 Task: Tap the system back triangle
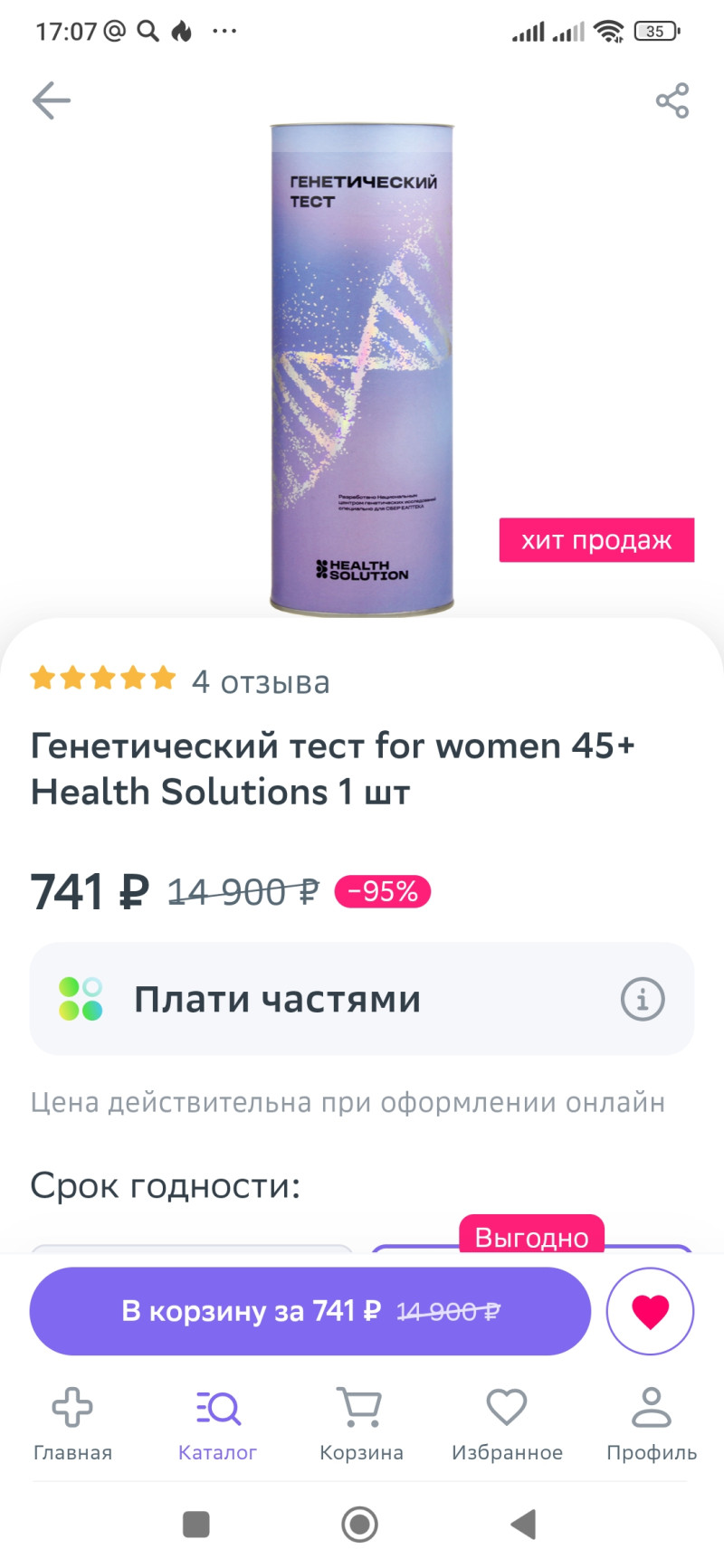click(523, 1525)
